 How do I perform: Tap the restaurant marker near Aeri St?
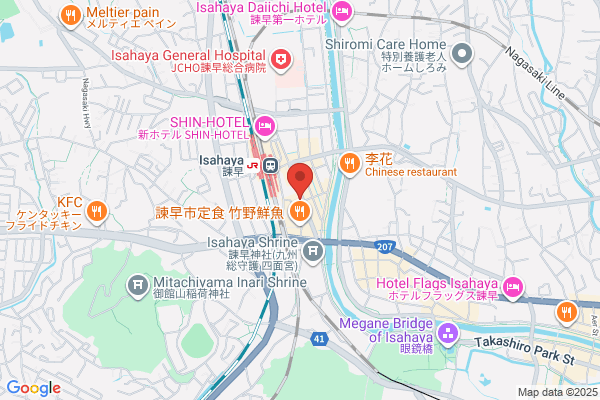coord(567,313)
